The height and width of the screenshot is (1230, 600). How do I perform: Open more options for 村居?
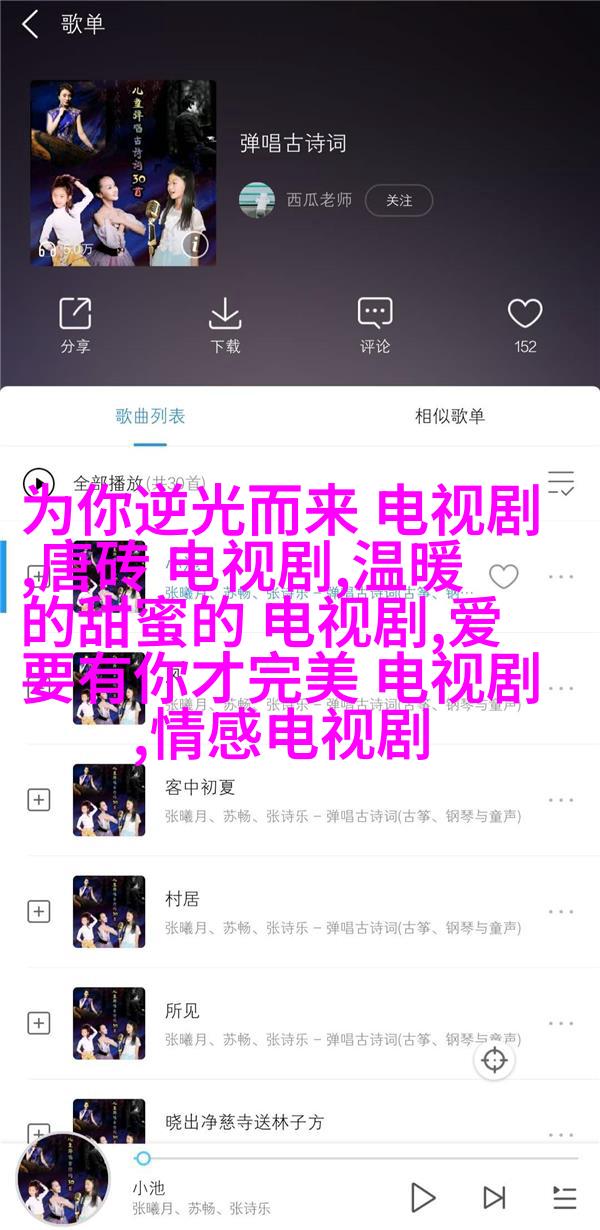(561, 911)
